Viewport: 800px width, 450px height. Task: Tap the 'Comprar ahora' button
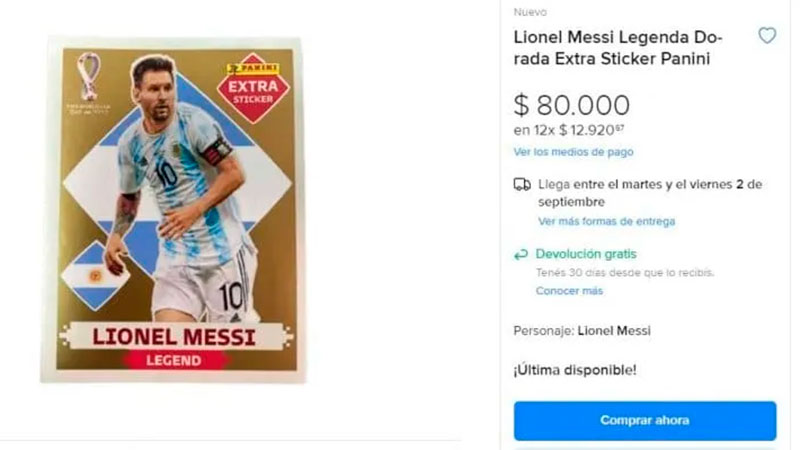(644, 420)
